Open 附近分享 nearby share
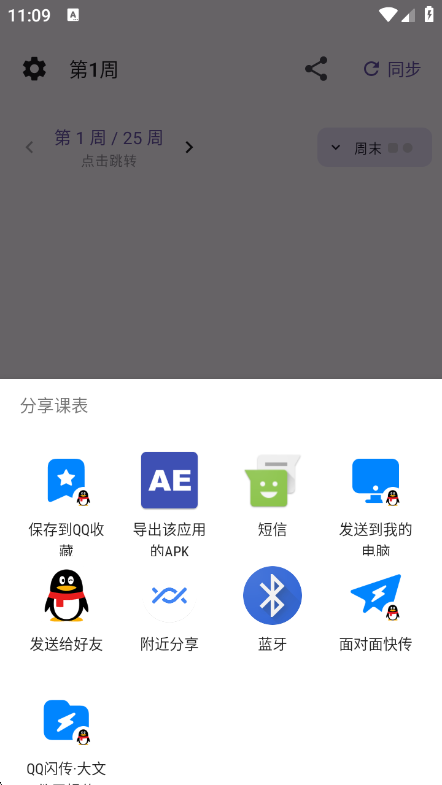The width and height of the screenshot is (442, 785). [x=169, y=610]
